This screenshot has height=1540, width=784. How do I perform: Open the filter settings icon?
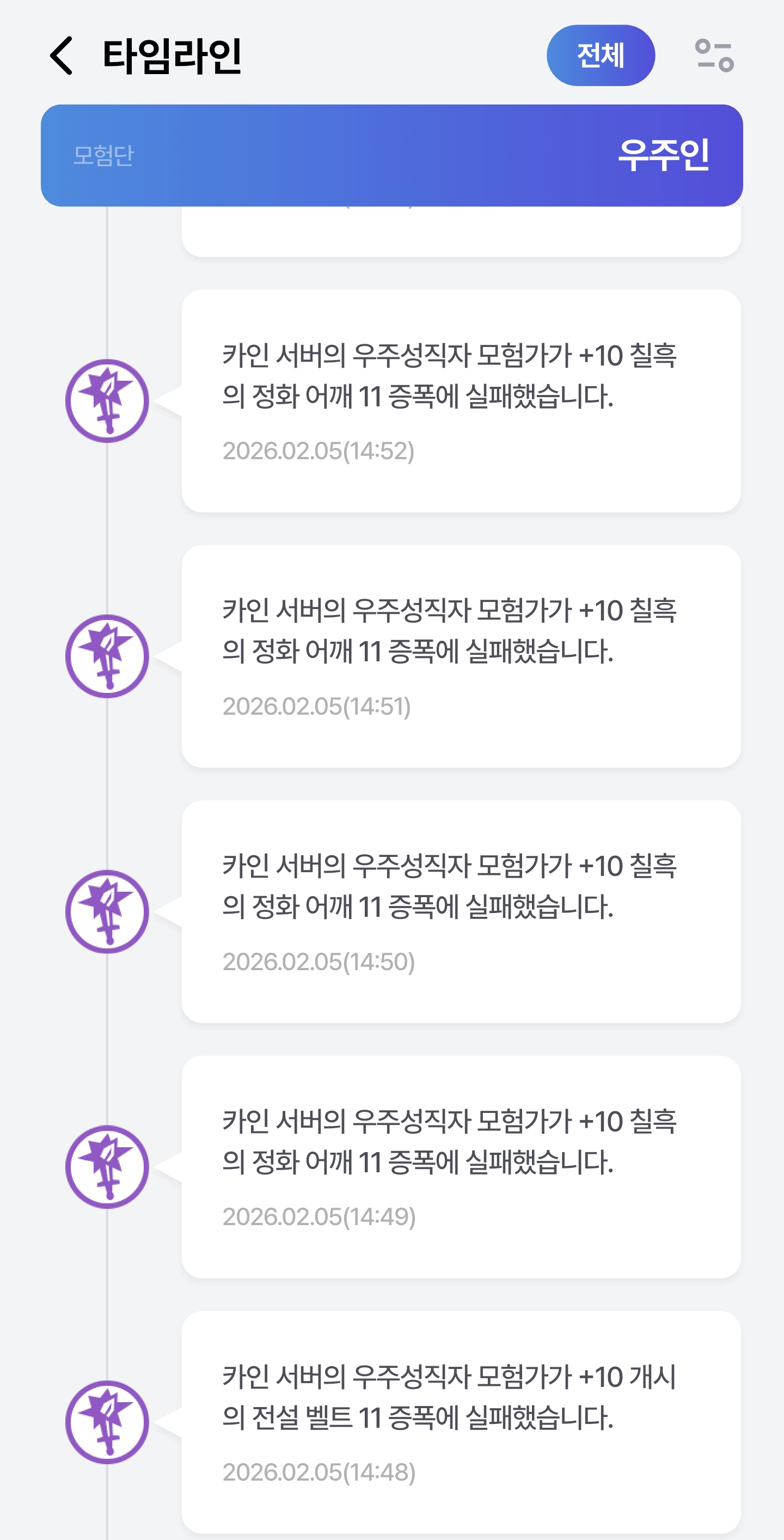point(714,56)
